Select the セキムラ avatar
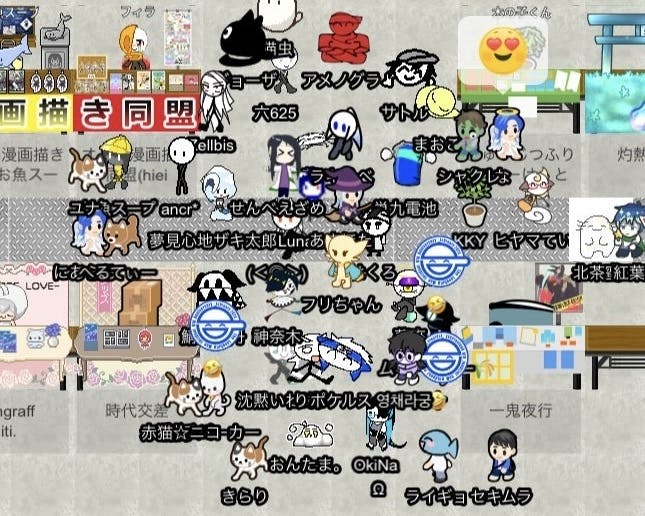This screenshot has height=516, width=645. [502, 455]
